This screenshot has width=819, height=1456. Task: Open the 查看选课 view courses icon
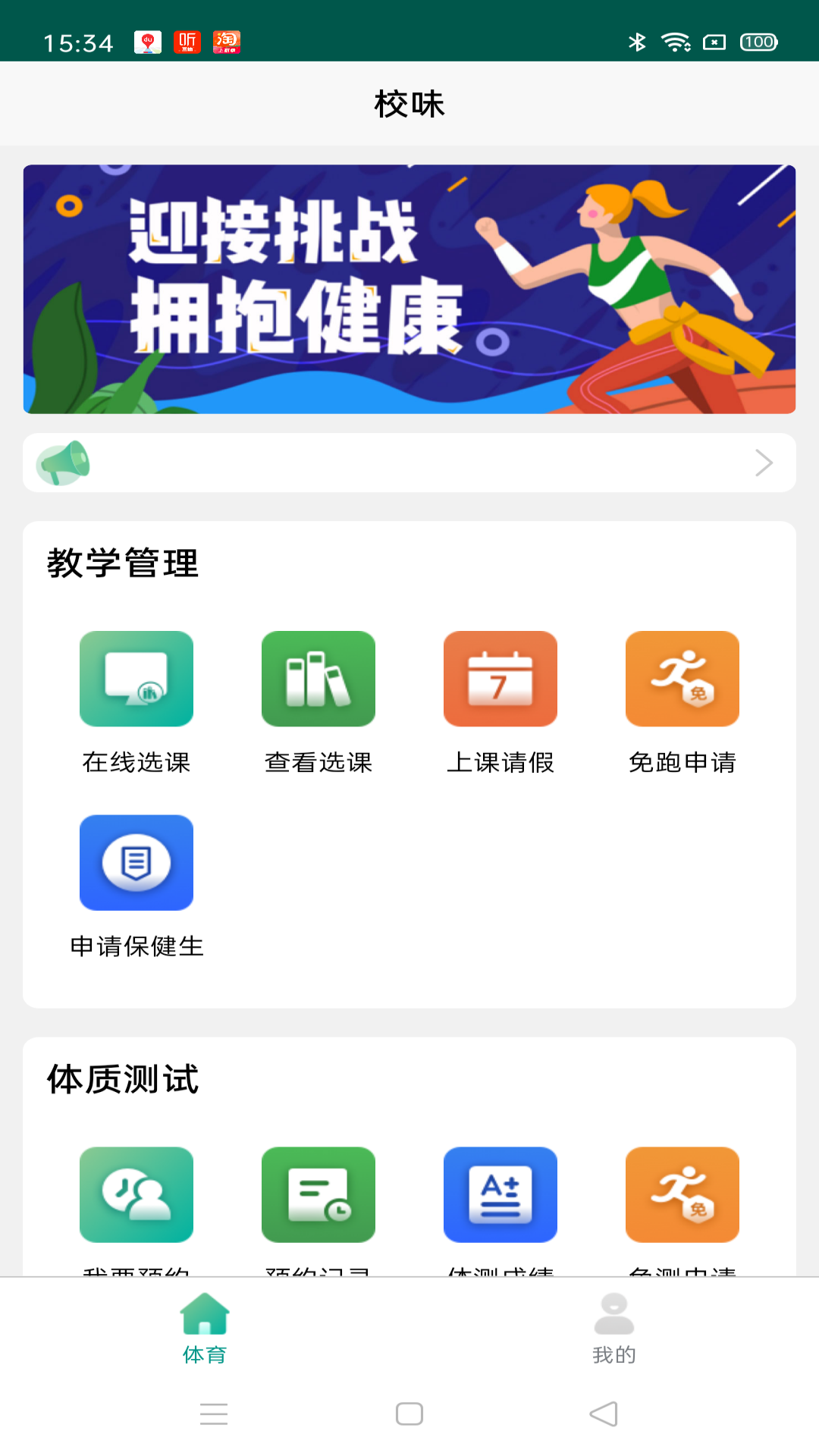(318, 679)
